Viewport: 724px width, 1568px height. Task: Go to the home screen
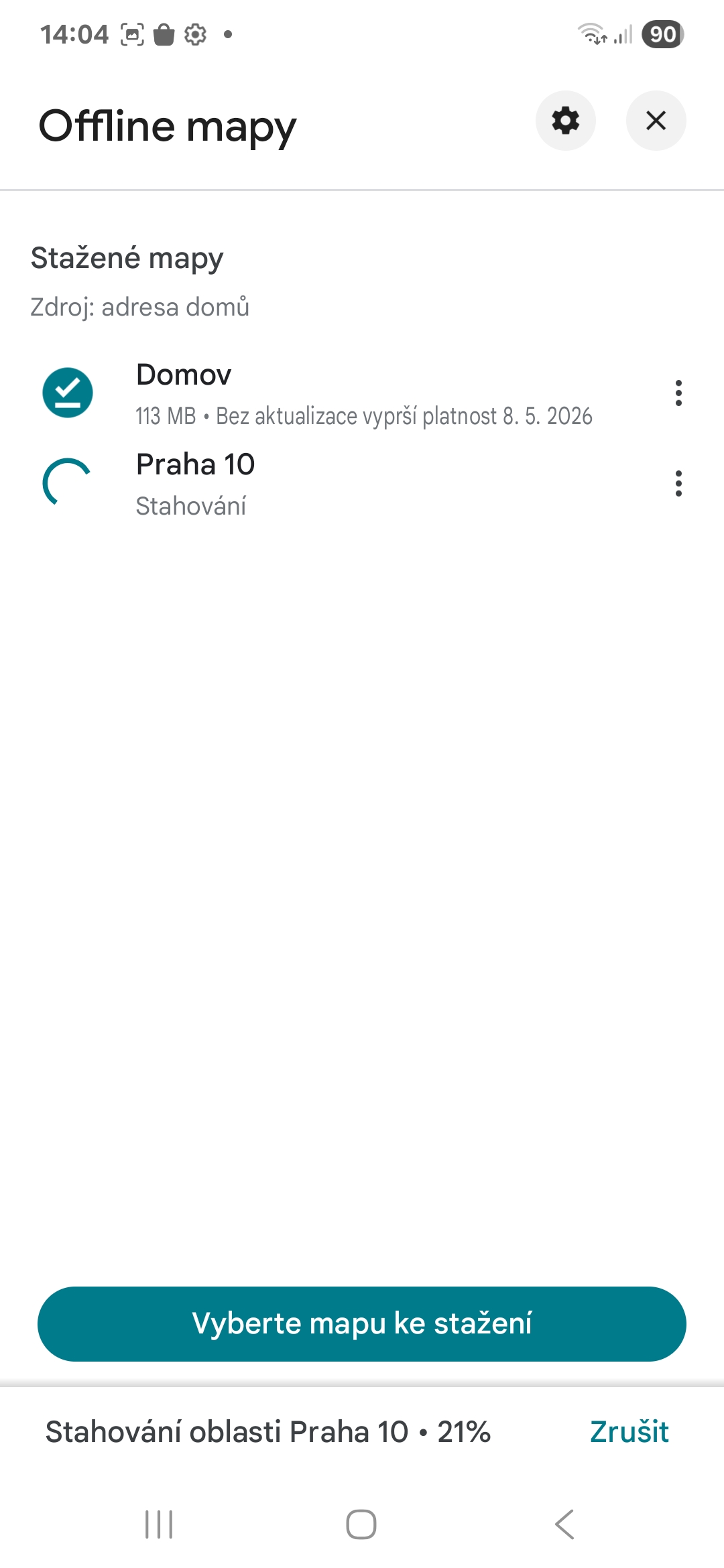[361, 1524]
